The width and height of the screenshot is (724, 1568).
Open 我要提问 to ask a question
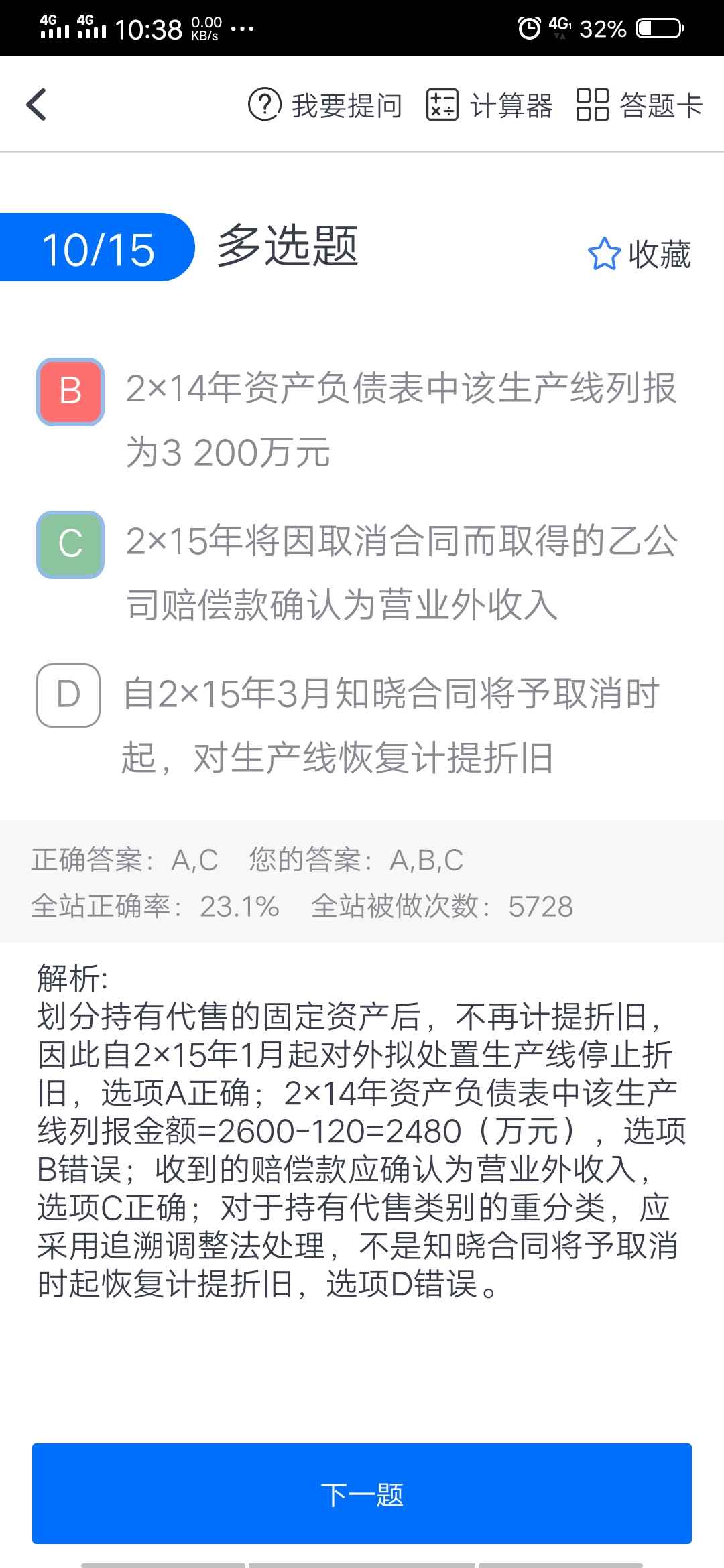coord(325,105)
